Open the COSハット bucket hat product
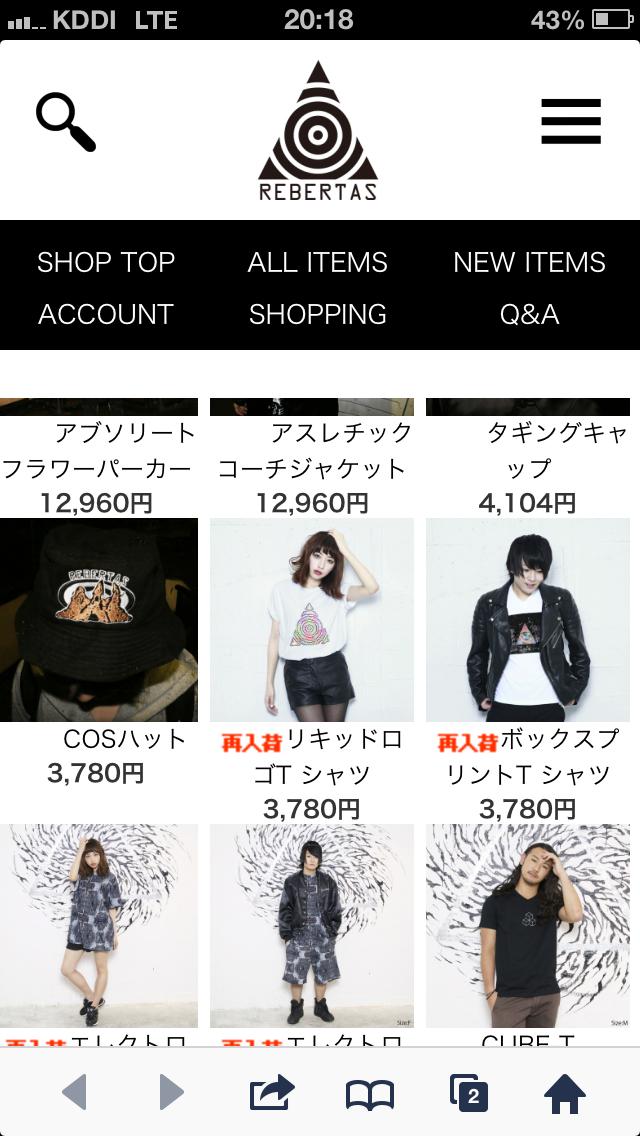The height and width of the screenshot is (1136, 640). click(x=99, y=619)
